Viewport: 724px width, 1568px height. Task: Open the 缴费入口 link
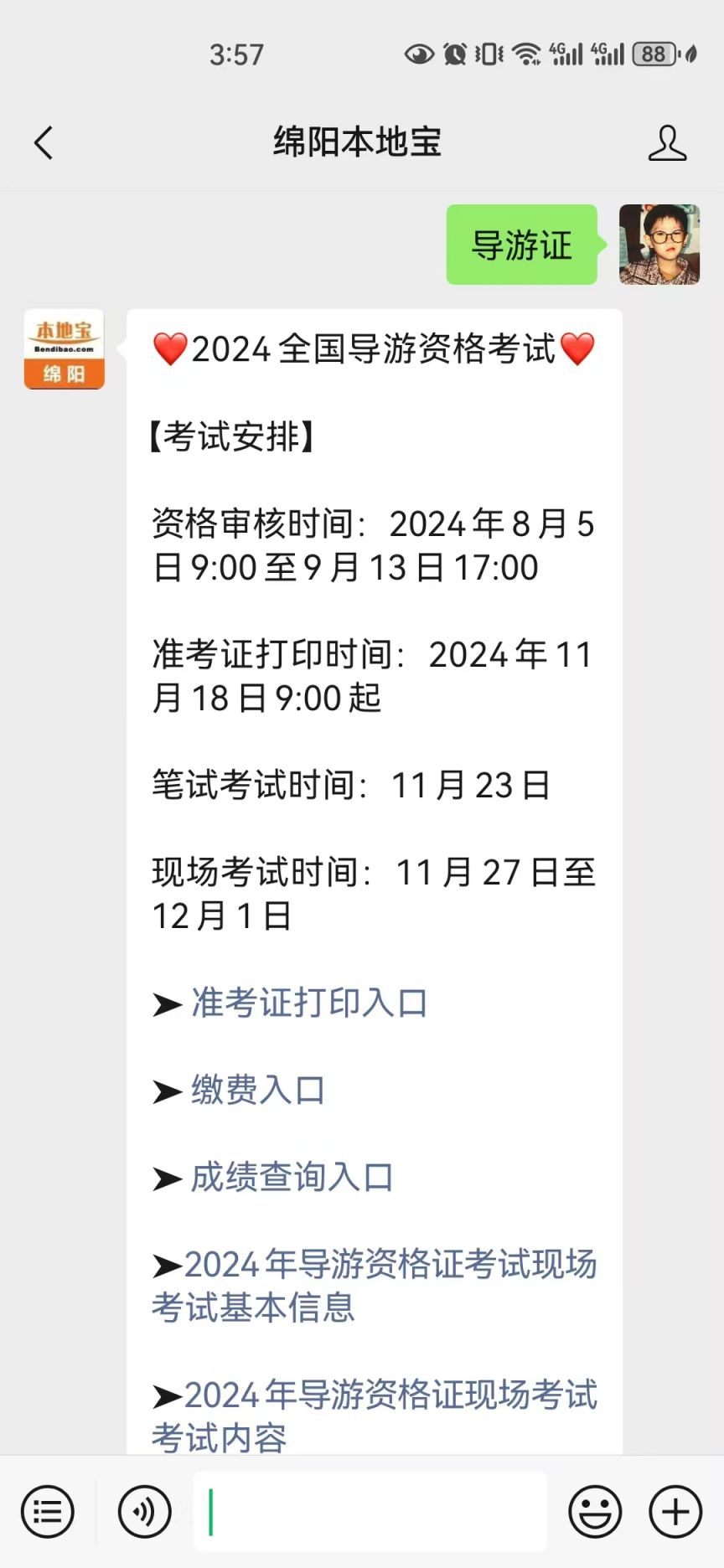click(x=257, y=1090)
